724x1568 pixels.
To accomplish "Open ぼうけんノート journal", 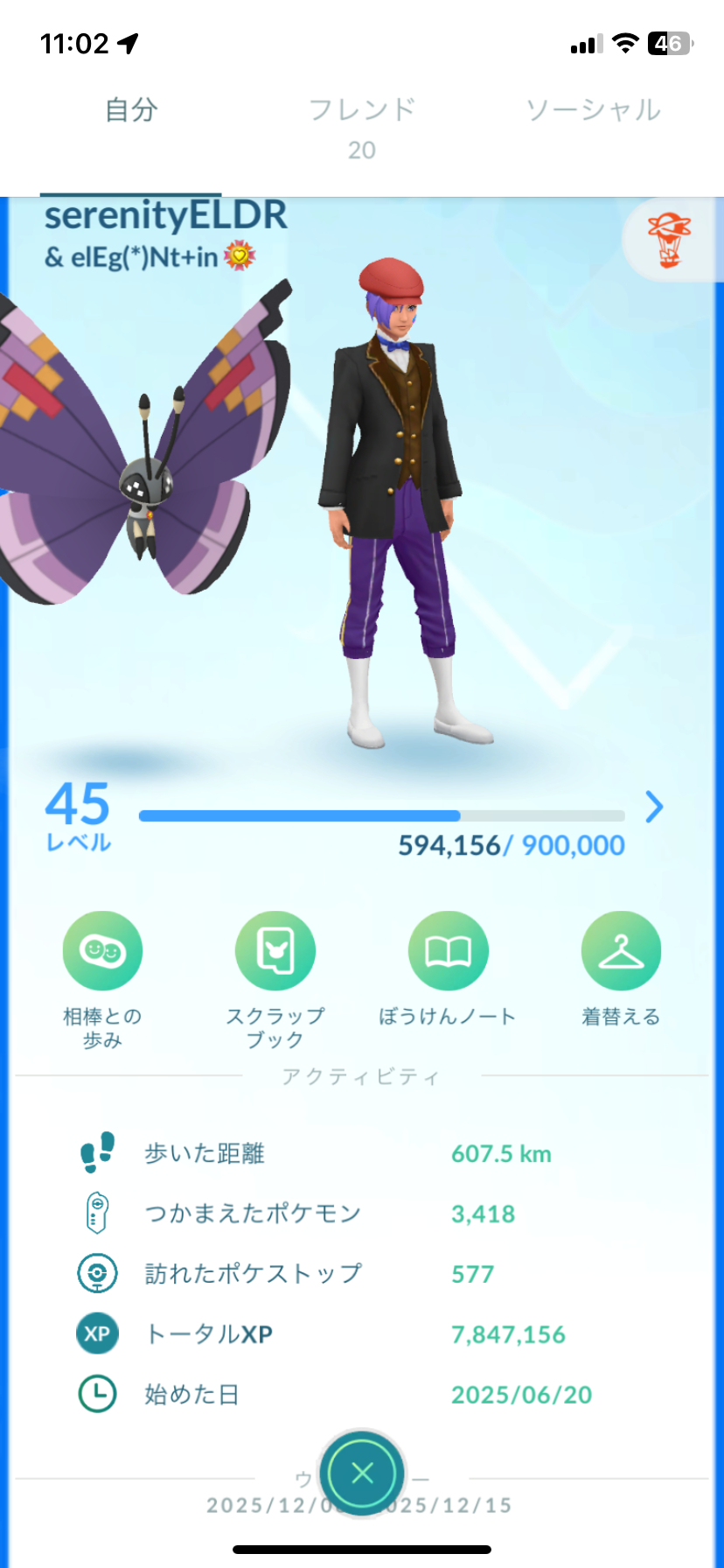I will point(448,951).
